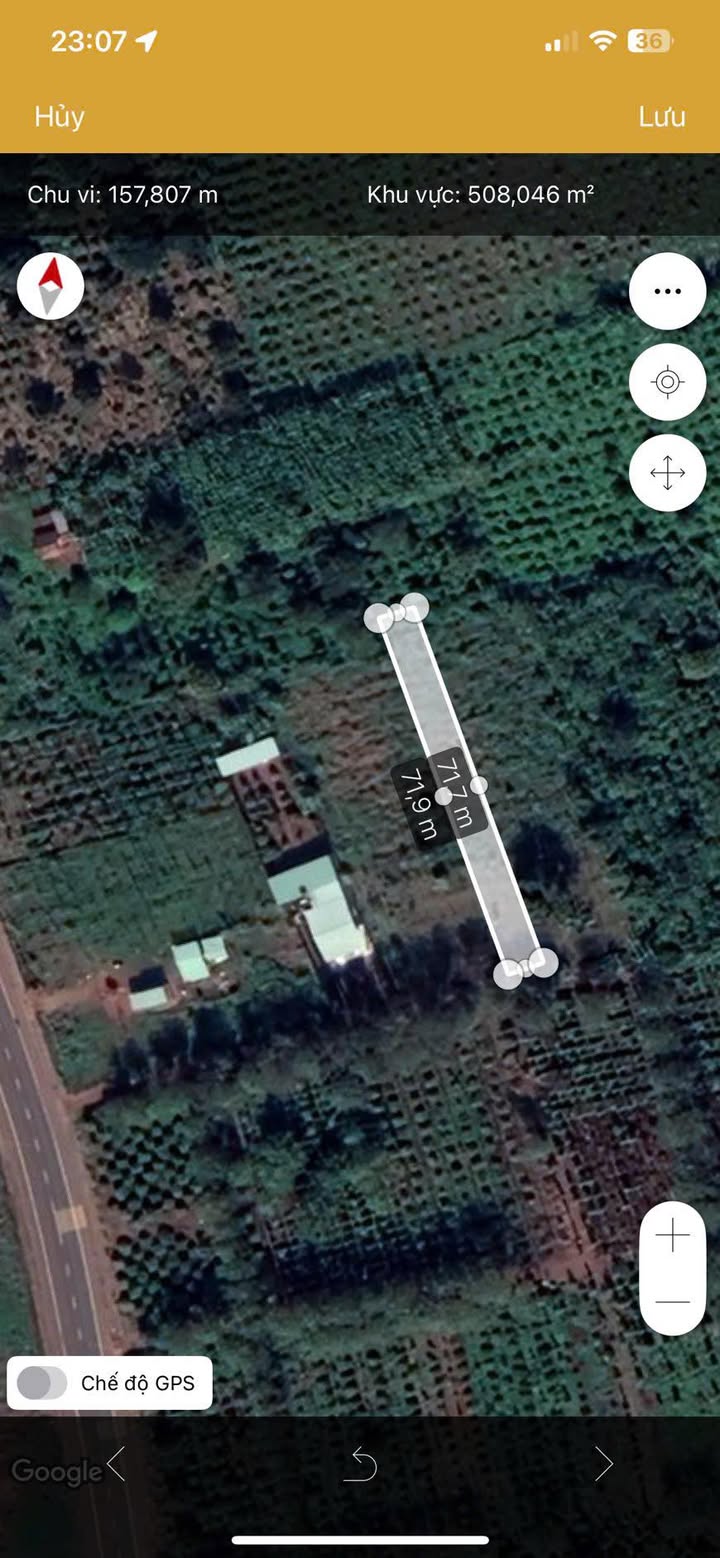720x1558 pixels.
Task: Open the three-dot more options menu
Action: [667, 291]
